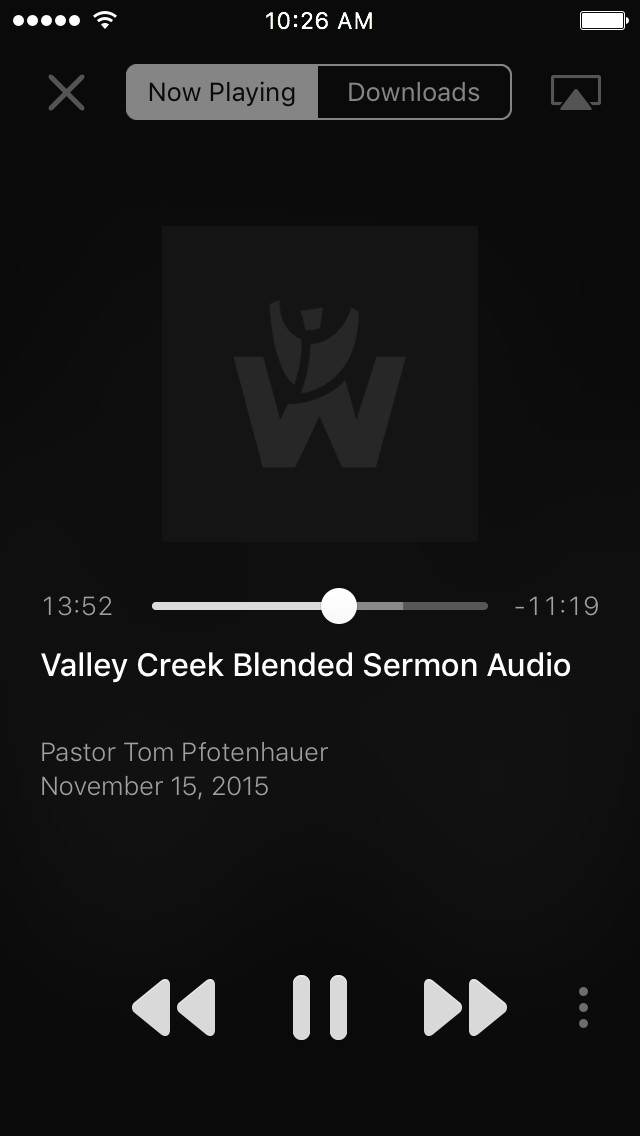This screenshot has height=1136, width=640.
Task: Pause the sermon playback
Action: click(x=320, y=1007)
